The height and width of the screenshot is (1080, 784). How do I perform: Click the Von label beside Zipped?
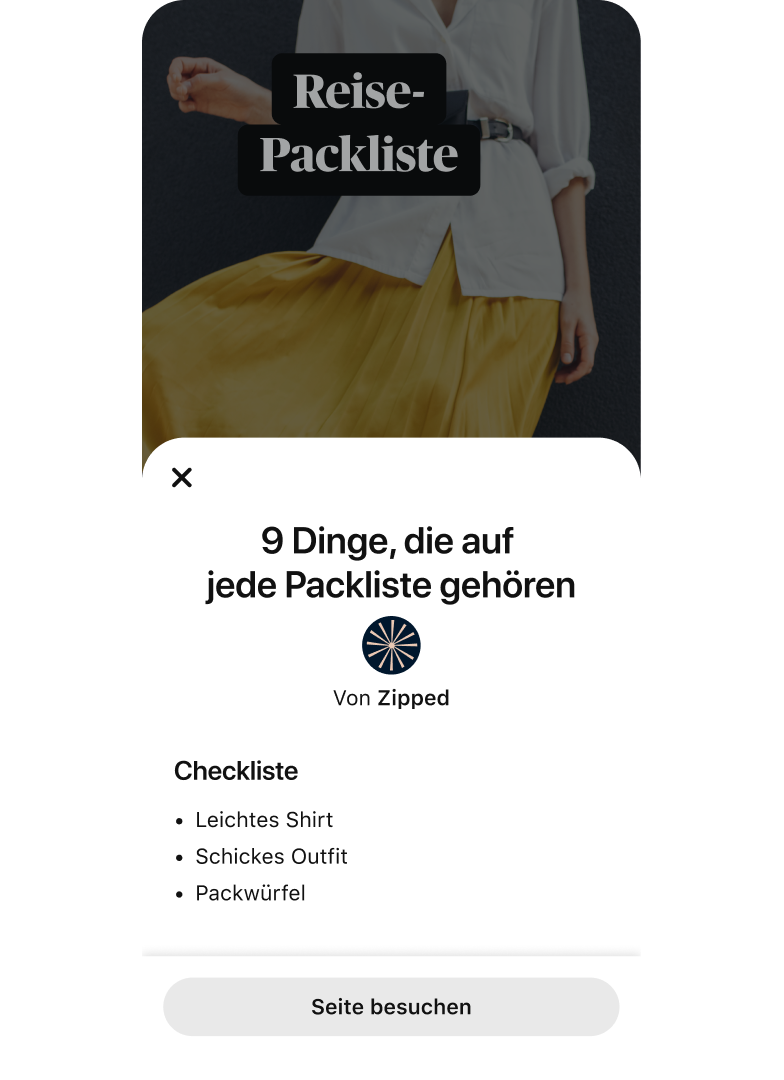point(351,698)
